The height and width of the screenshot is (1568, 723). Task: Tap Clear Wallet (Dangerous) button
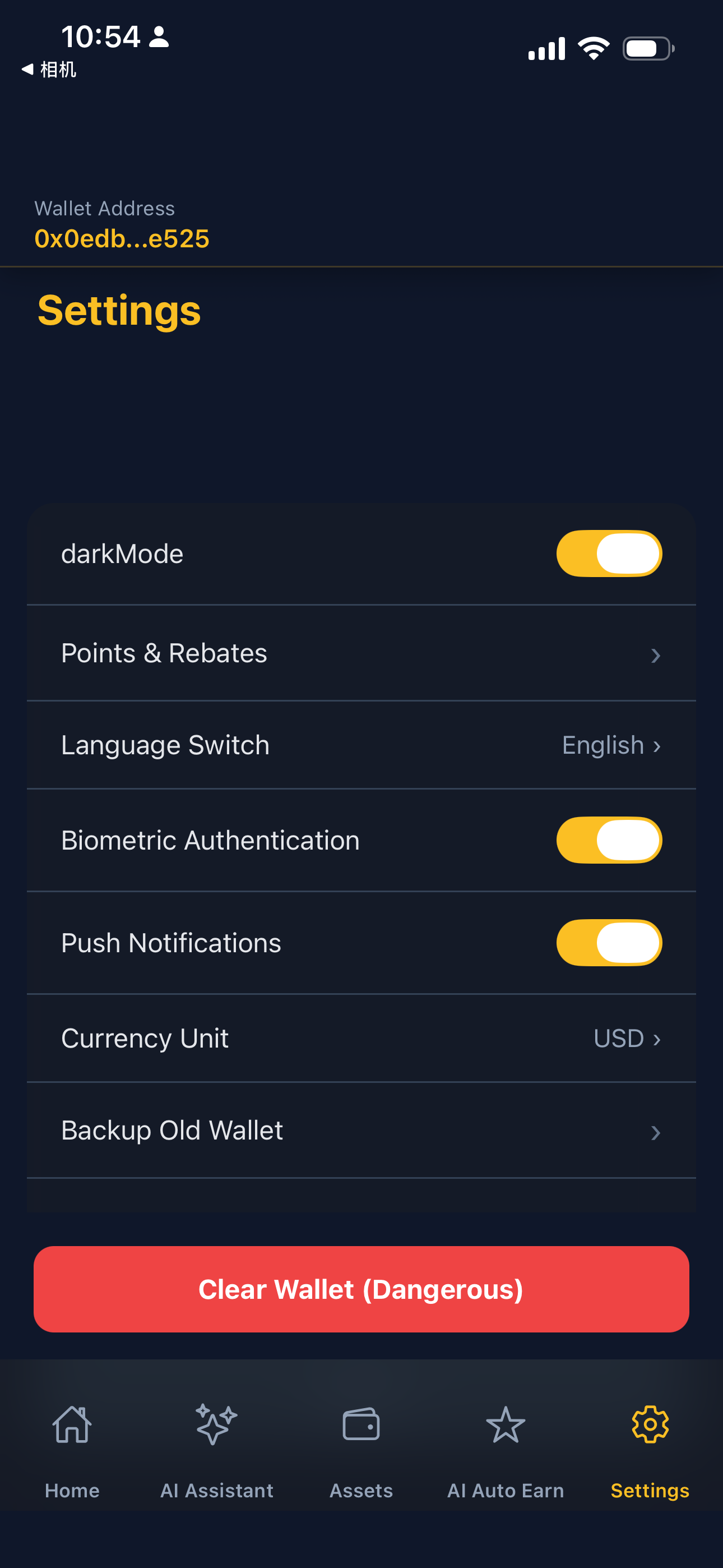361,1289
